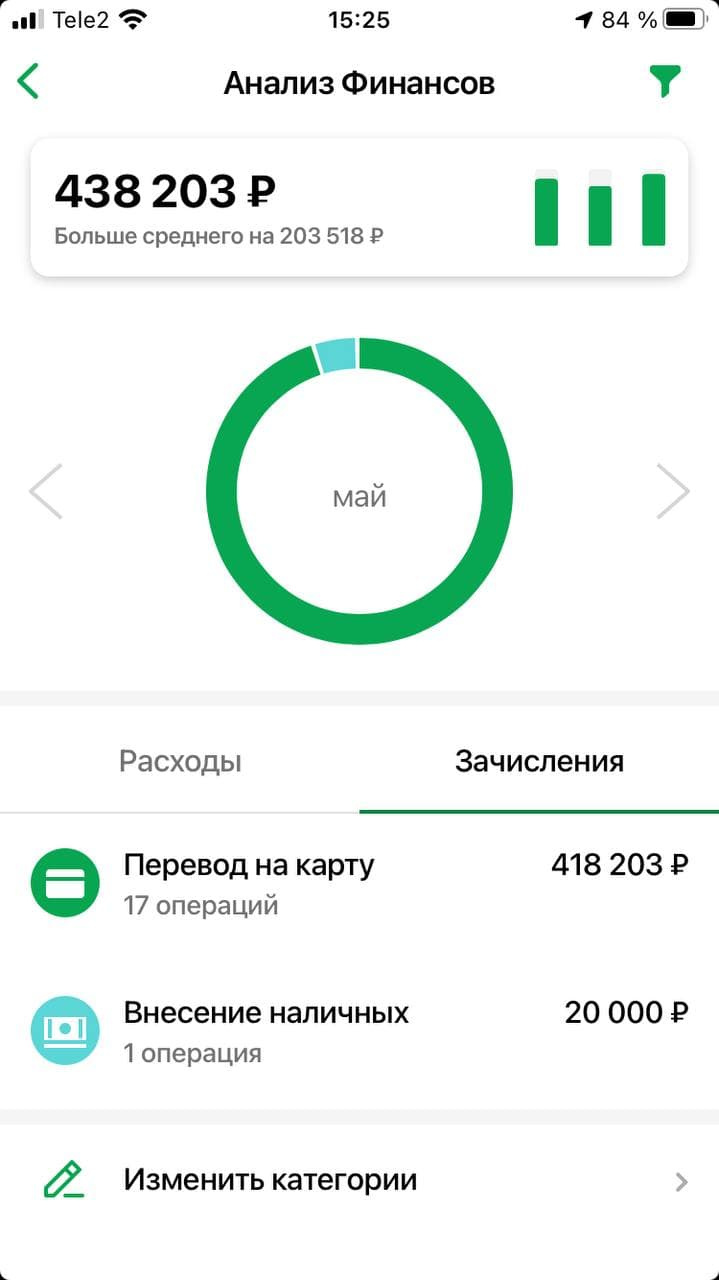Screen dimensions: 719x1280
Task: Open the 438 203 ₽ summary card
Action: click(359, 207)
